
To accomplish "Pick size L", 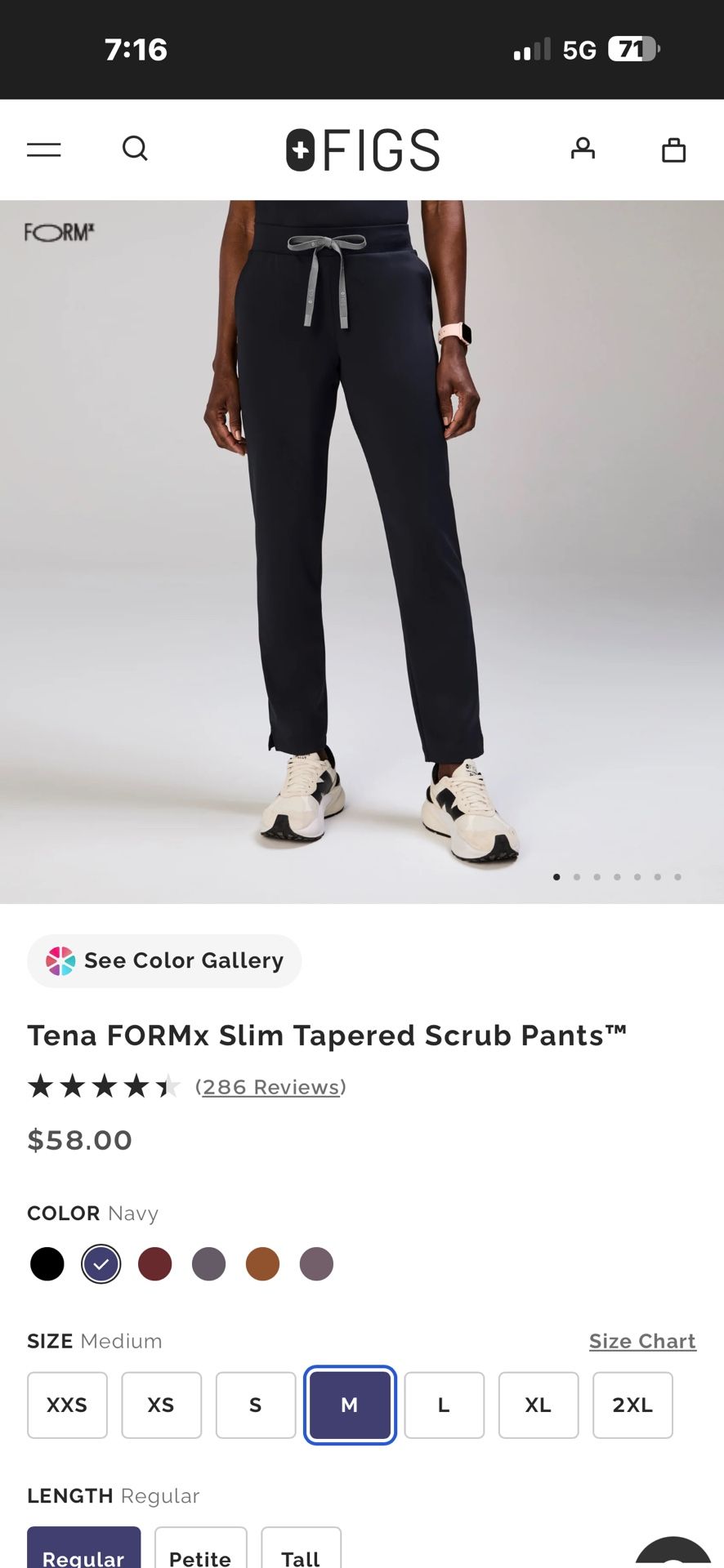I will click(444, 1405).
